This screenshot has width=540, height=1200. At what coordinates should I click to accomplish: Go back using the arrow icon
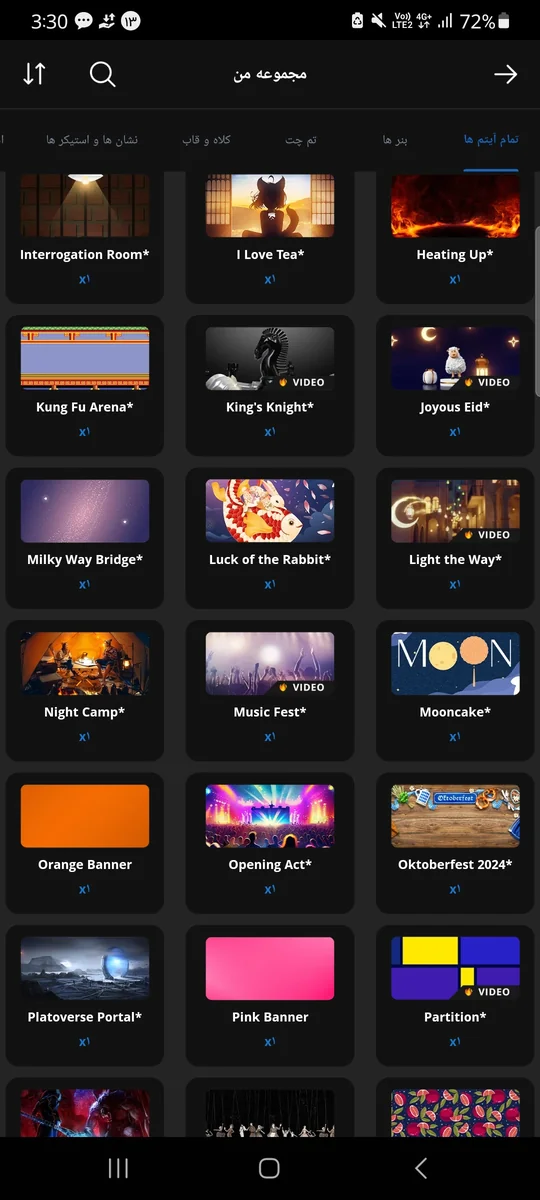click(505, 74)
